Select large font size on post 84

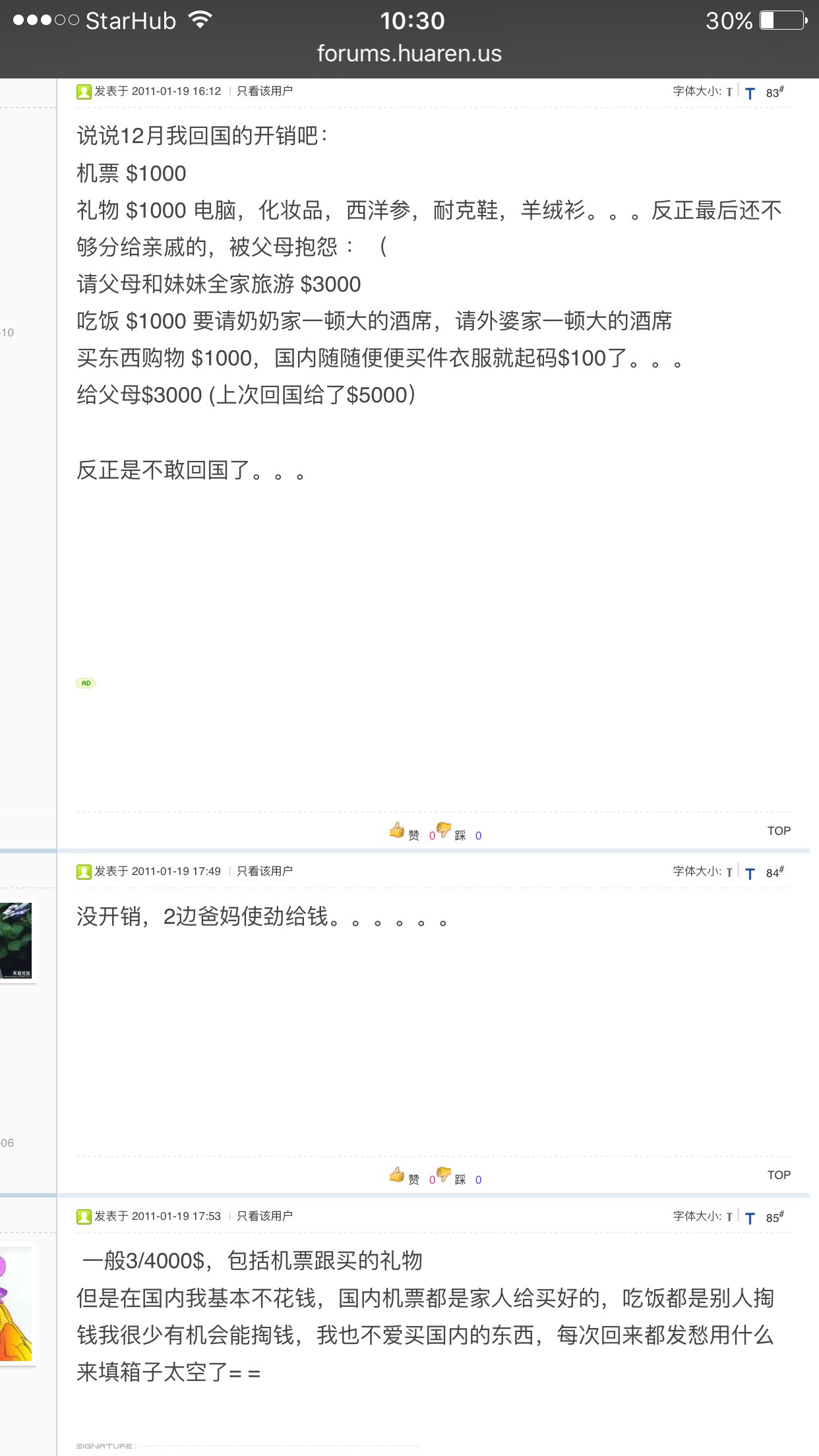(x=750, y=873)
